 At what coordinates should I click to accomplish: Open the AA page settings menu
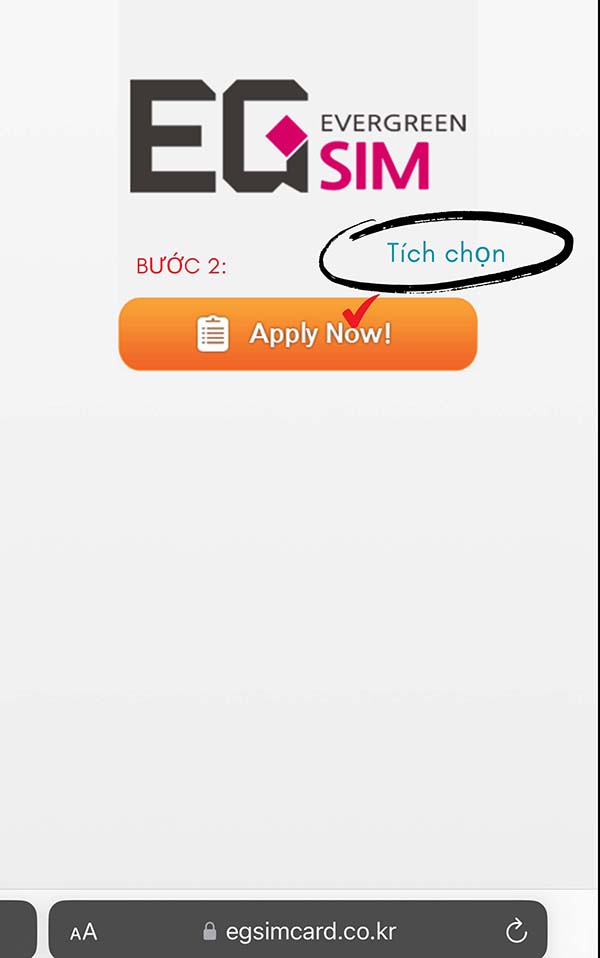pos(84,932)
